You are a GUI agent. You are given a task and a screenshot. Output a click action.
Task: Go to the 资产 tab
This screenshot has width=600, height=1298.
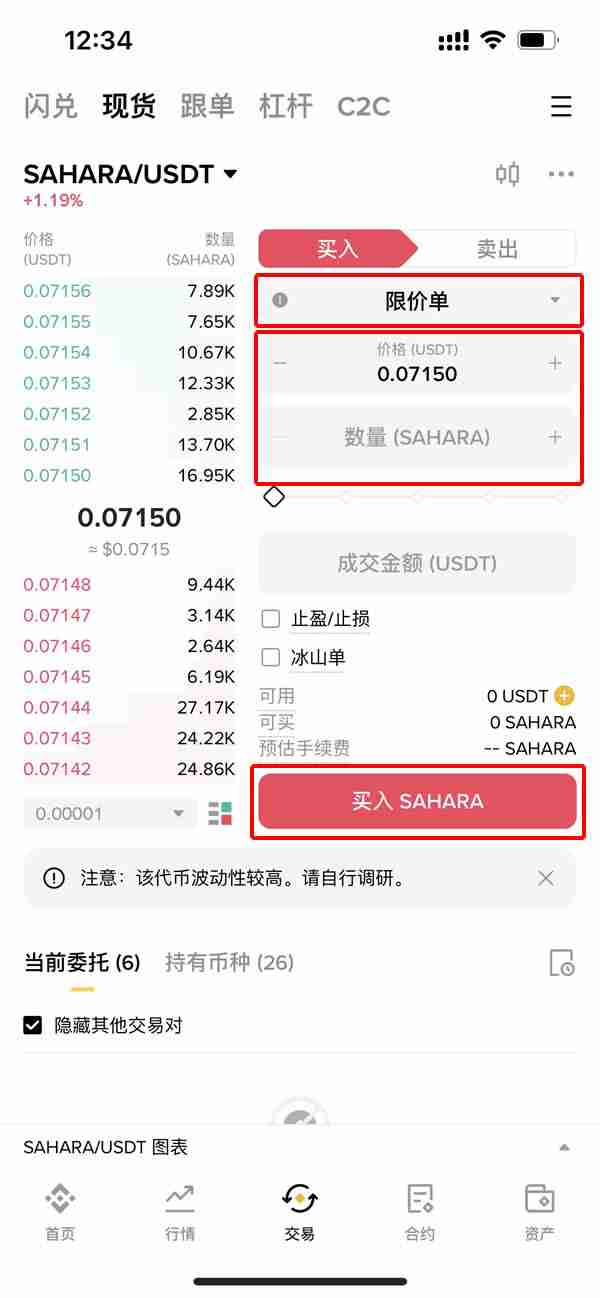539,1212
